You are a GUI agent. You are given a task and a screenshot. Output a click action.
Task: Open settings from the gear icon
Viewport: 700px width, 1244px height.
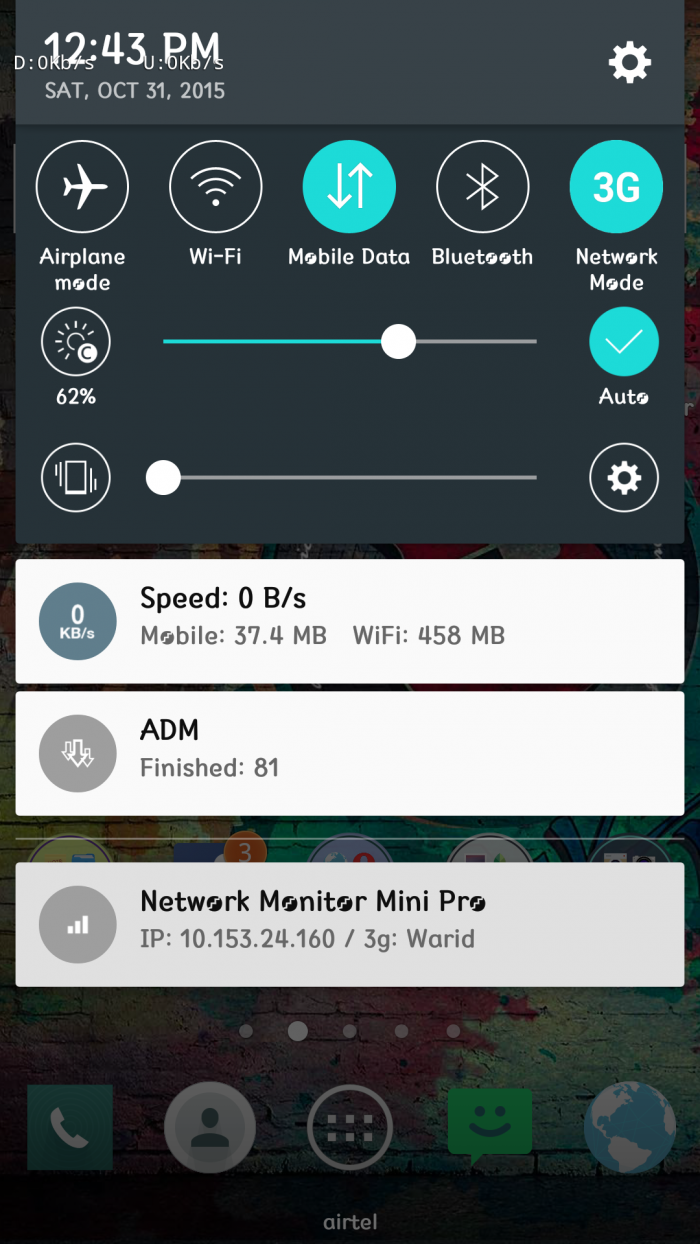point(630,64)
